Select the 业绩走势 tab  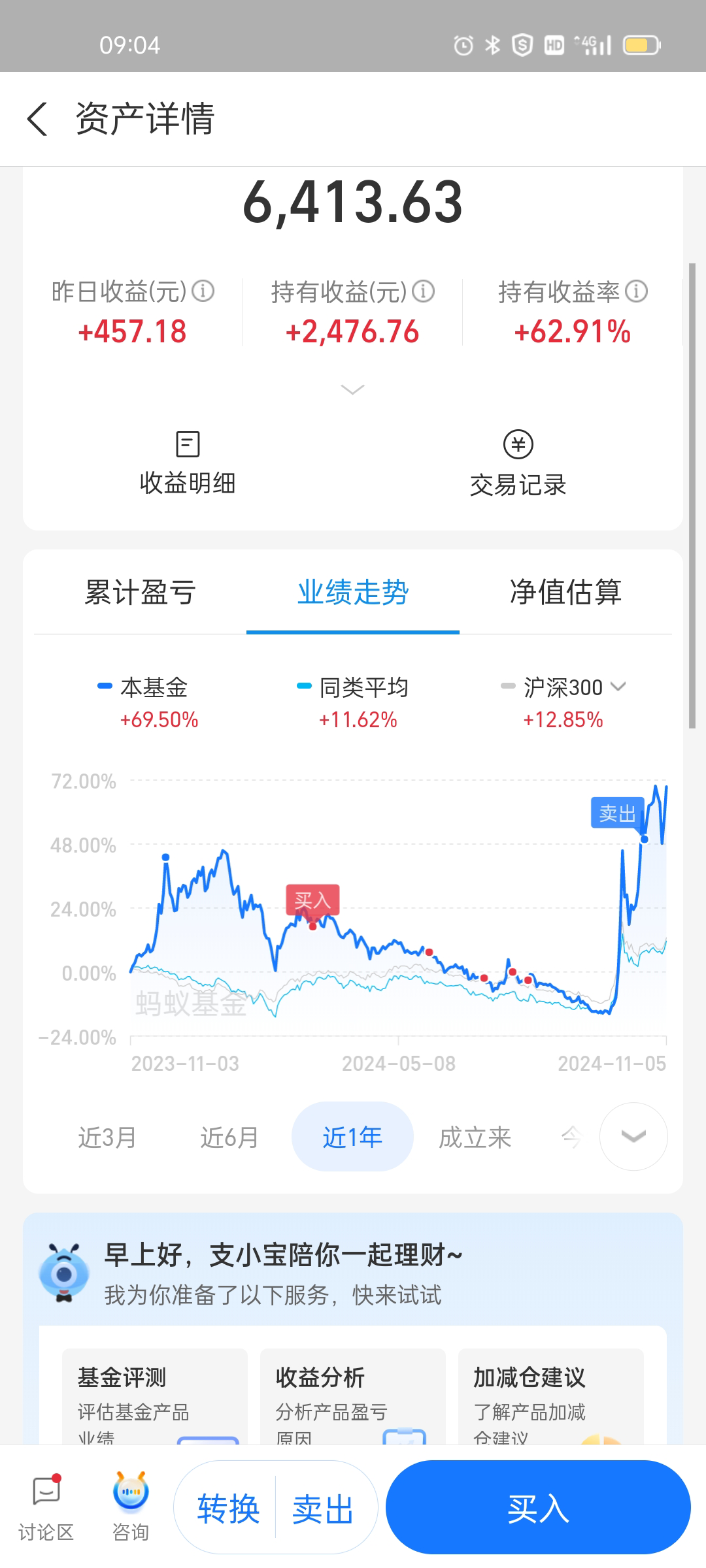[x=353, y=593]
